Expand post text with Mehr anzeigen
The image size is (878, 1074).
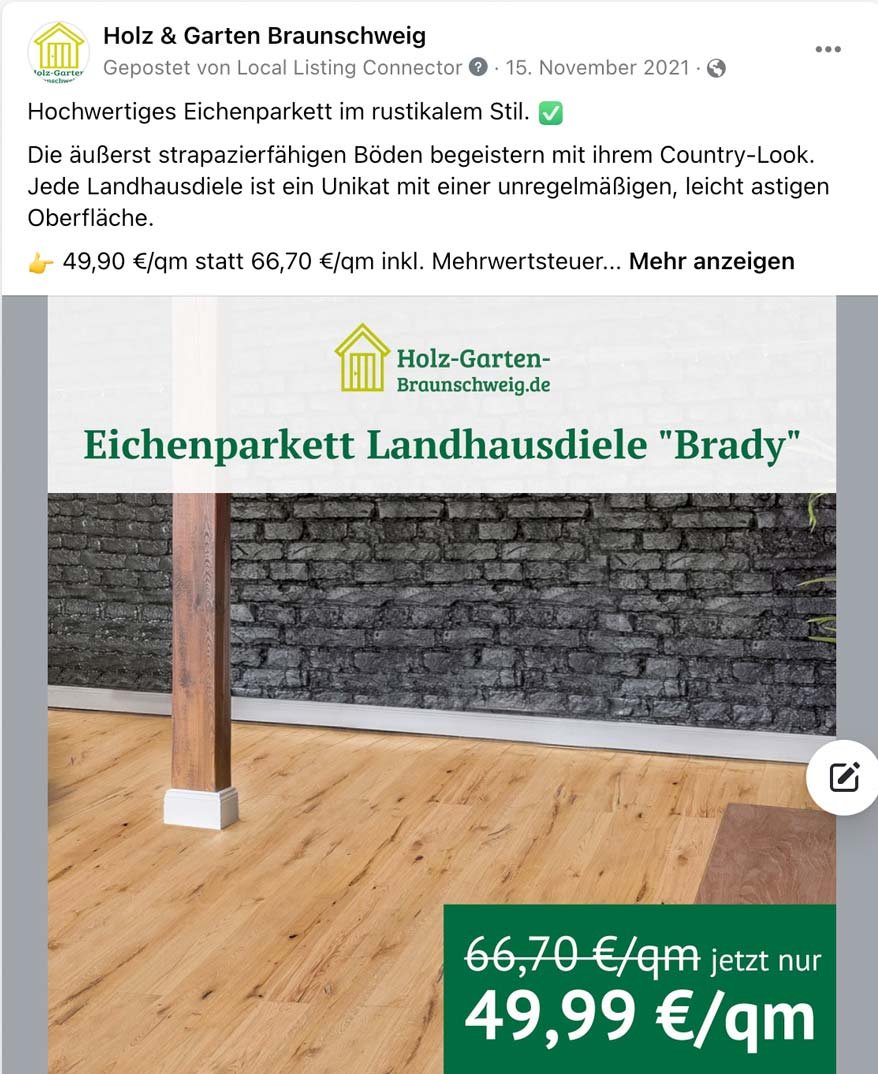711,261
